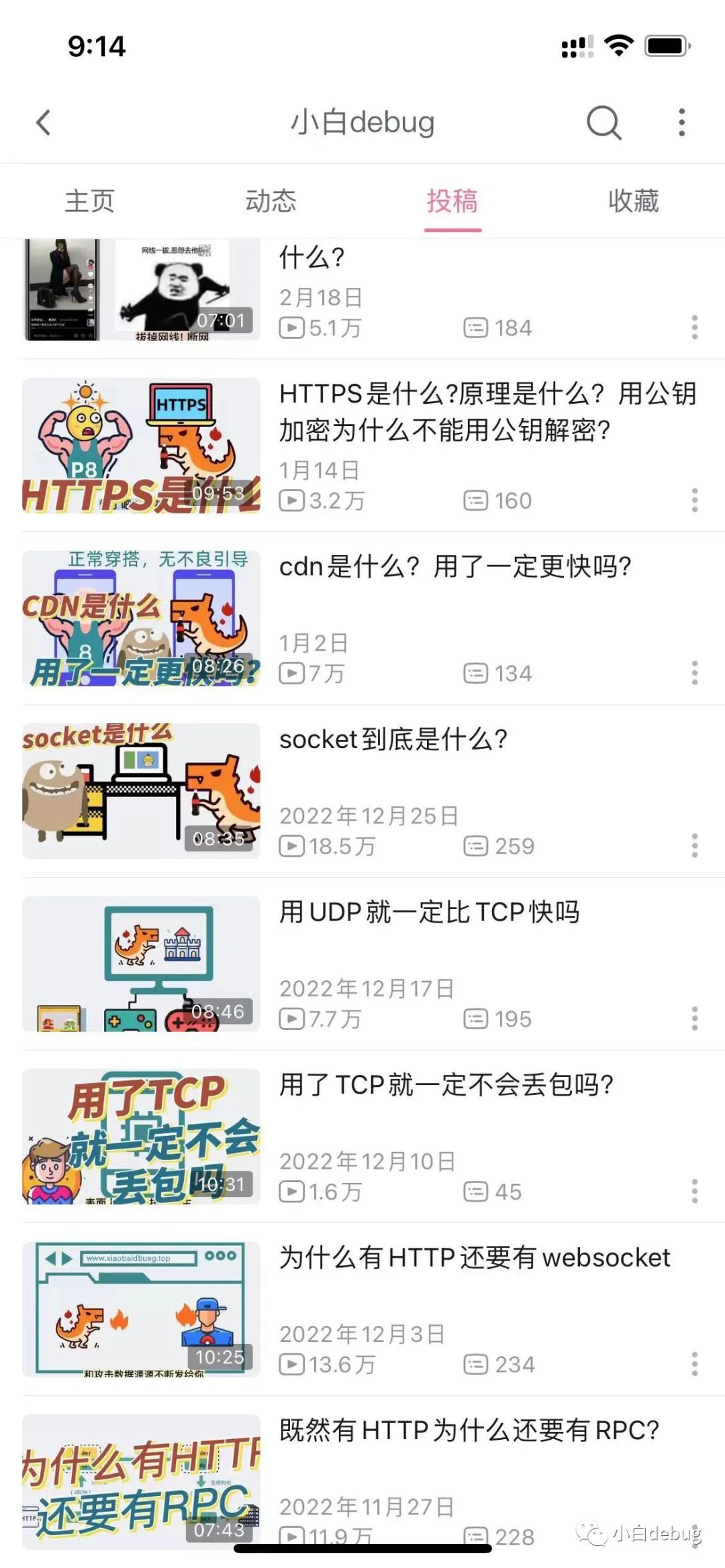Open more options for the cdn video

[x=694, y=673]
